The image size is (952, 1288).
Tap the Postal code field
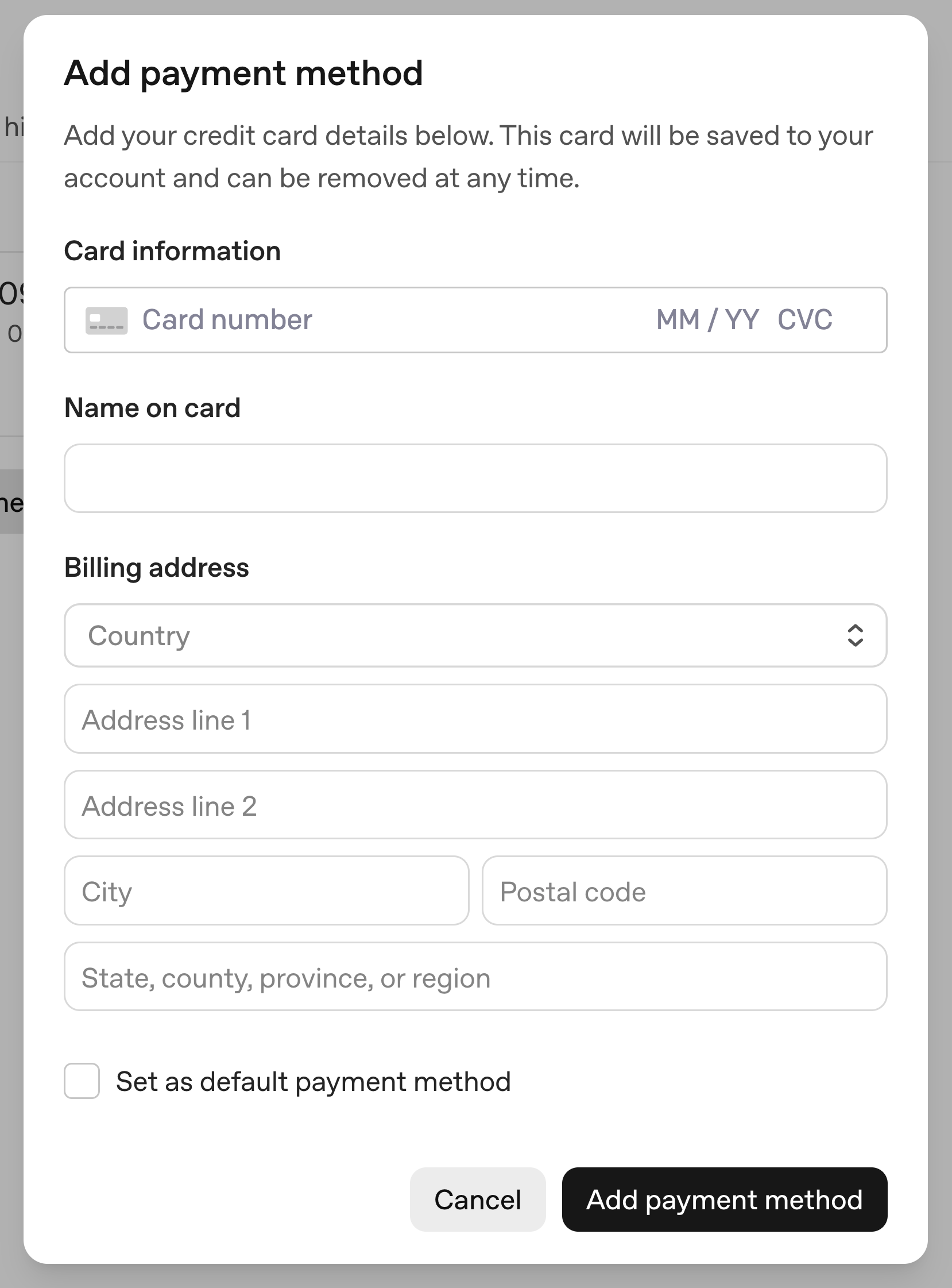point(684,892)
